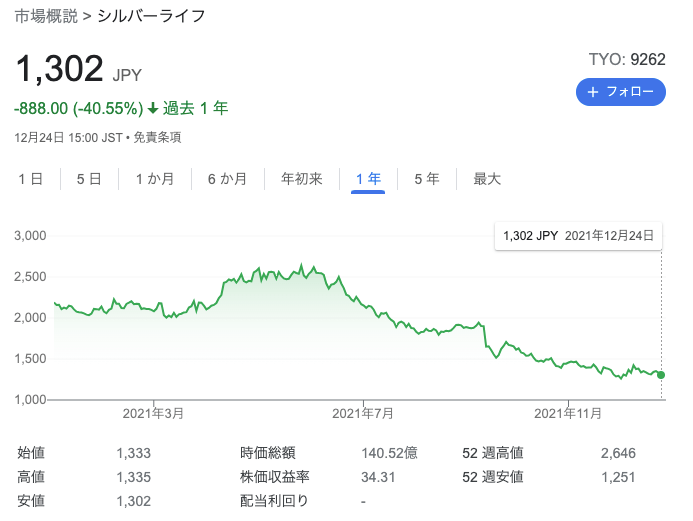Screen dimensions: 693x521
Task: Switch chart to 5日 range
Action: click(x=89, y=179)
